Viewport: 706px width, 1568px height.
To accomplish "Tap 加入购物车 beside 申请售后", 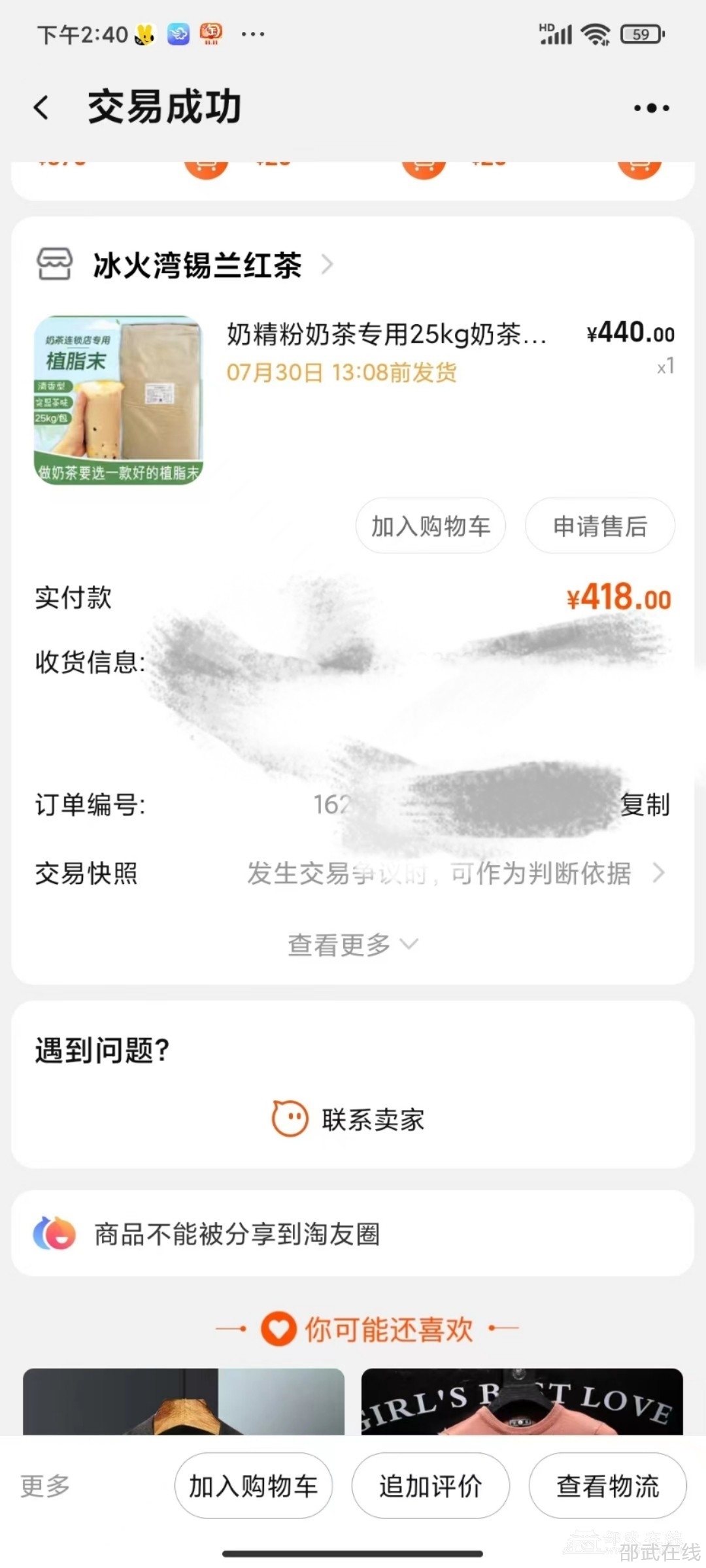I will click(430, 526).
